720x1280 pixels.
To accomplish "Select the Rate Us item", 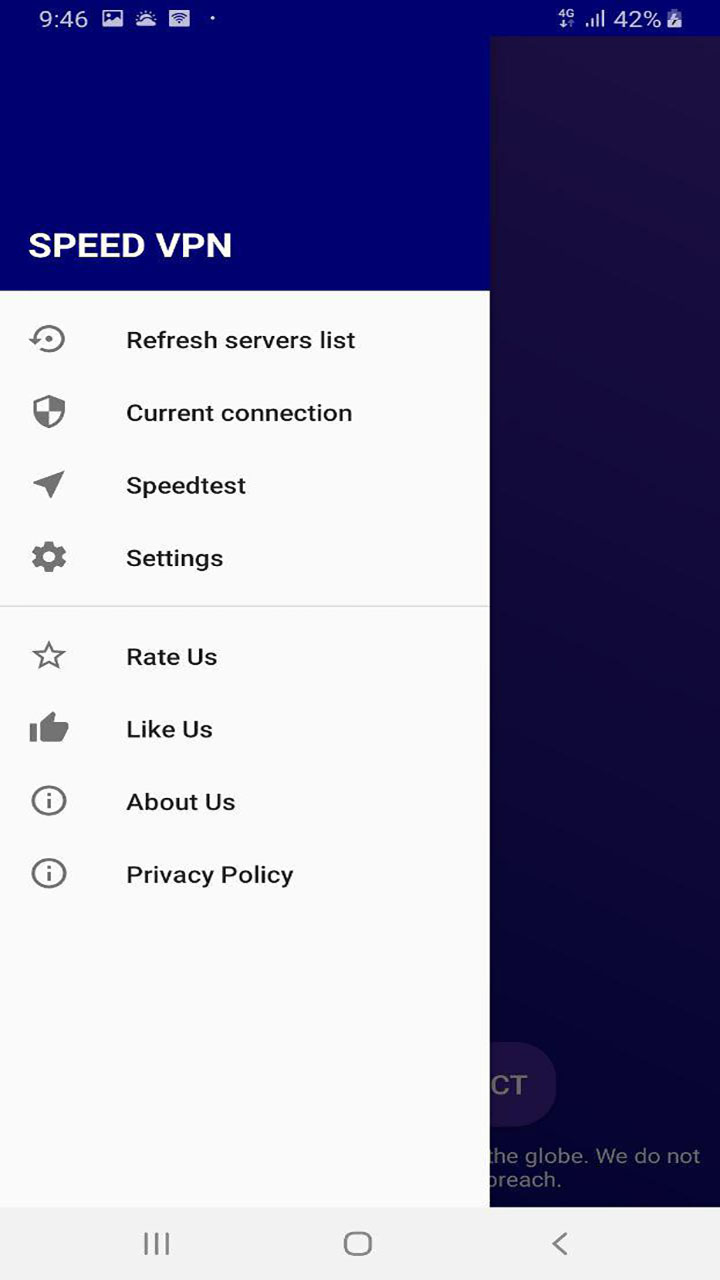I will [x=171, y=657].
